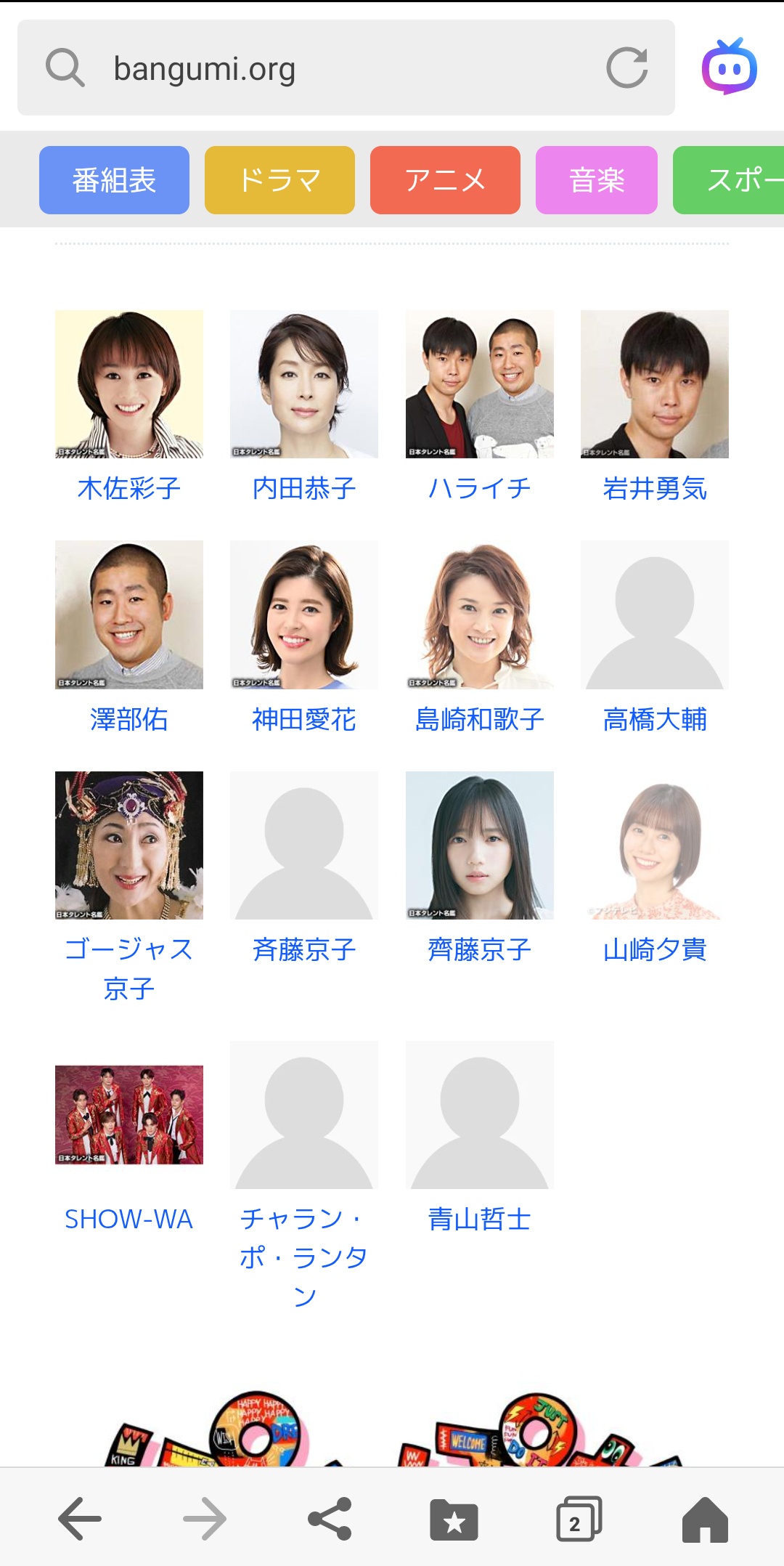Go back to the previous page
Image resolution: width=784 pixels, height=1566 pixels.
80,1518
